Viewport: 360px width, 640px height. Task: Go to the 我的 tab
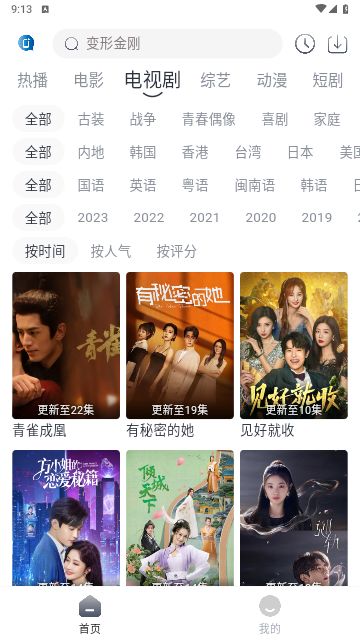[270, 614]
